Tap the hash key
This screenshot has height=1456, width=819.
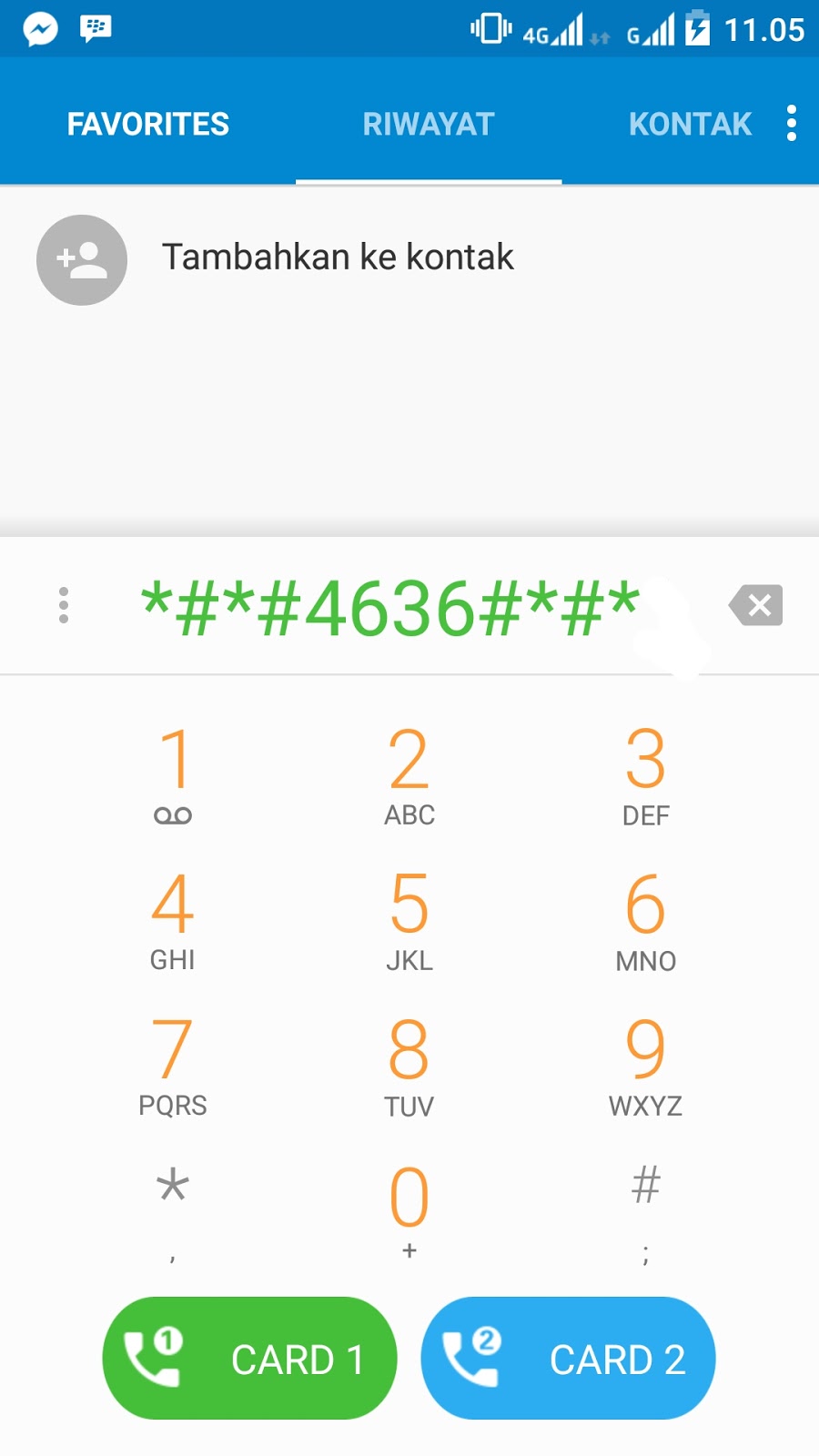[646, 1210]
